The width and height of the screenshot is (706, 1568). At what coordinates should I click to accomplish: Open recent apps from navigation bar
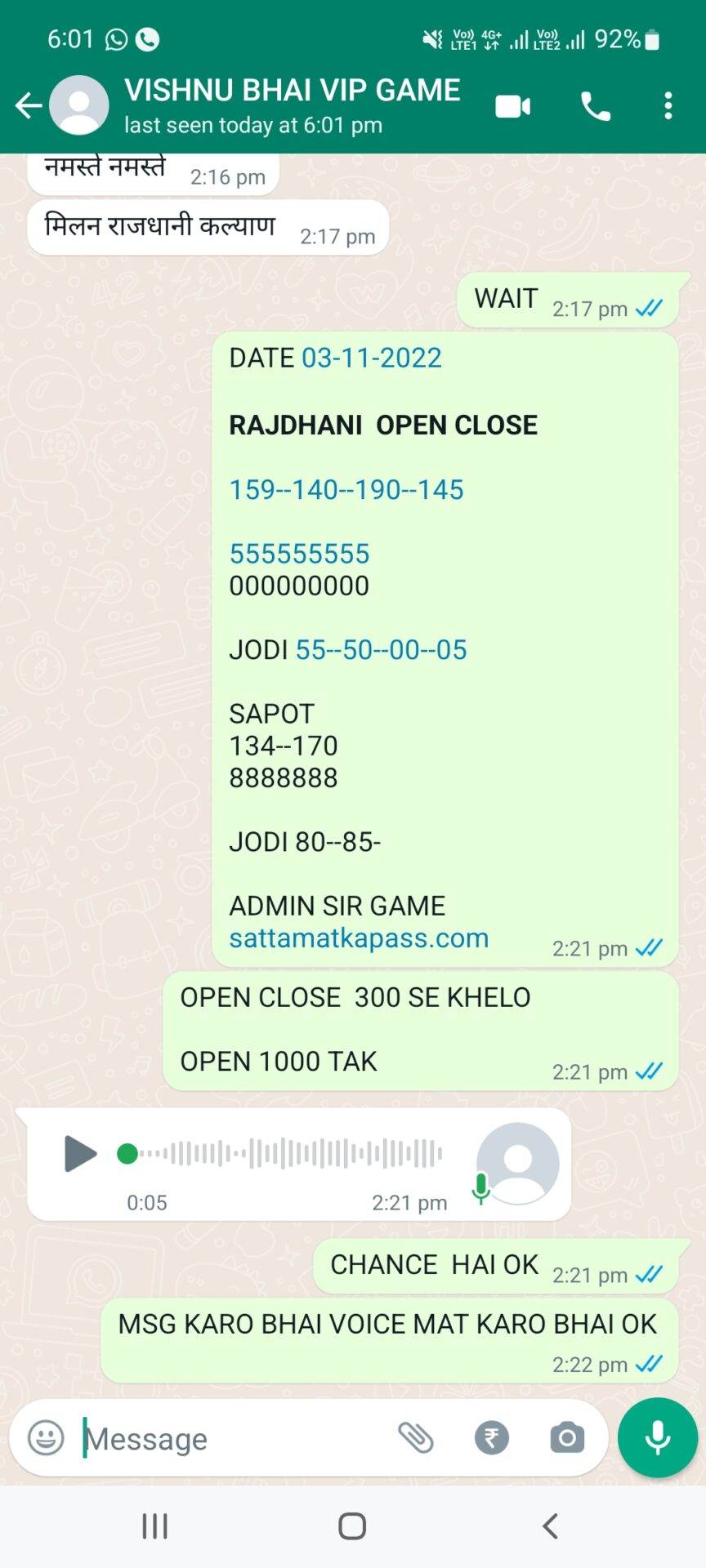(154, 1526)
